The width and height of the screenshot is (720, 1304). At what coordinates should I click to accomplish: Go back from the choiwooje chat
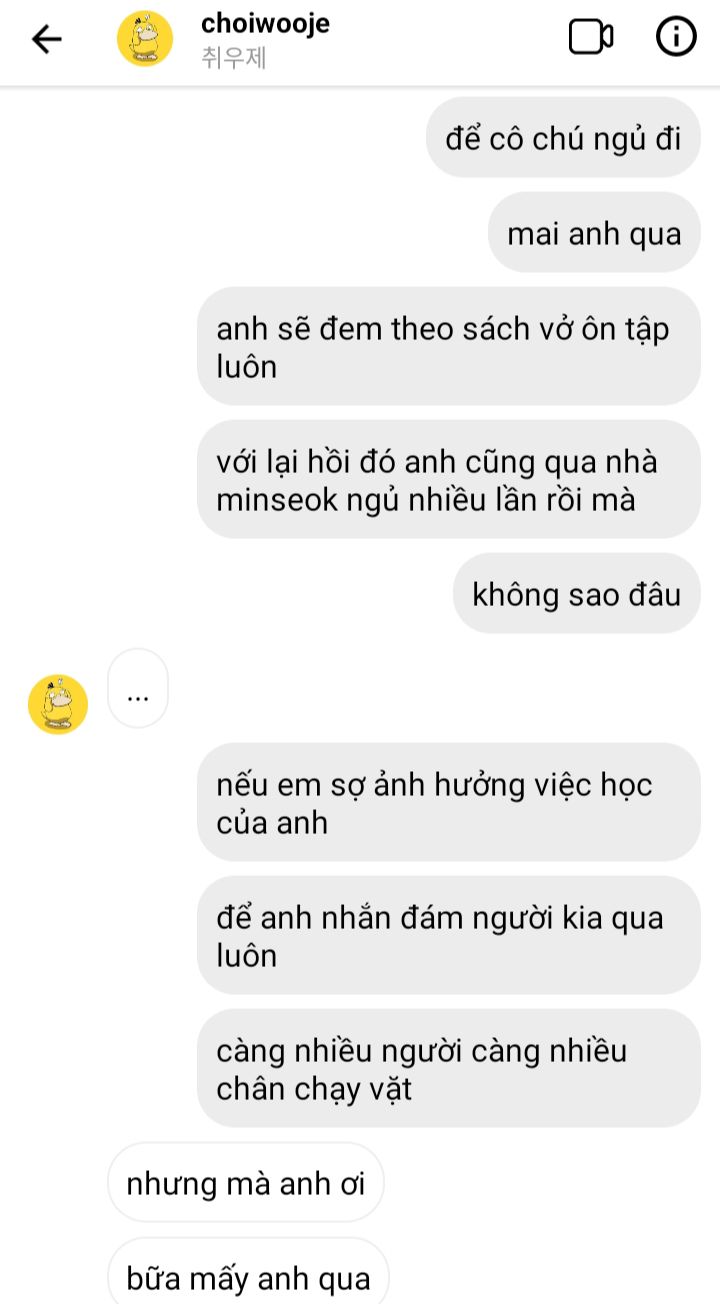click(x=46, y=39)
